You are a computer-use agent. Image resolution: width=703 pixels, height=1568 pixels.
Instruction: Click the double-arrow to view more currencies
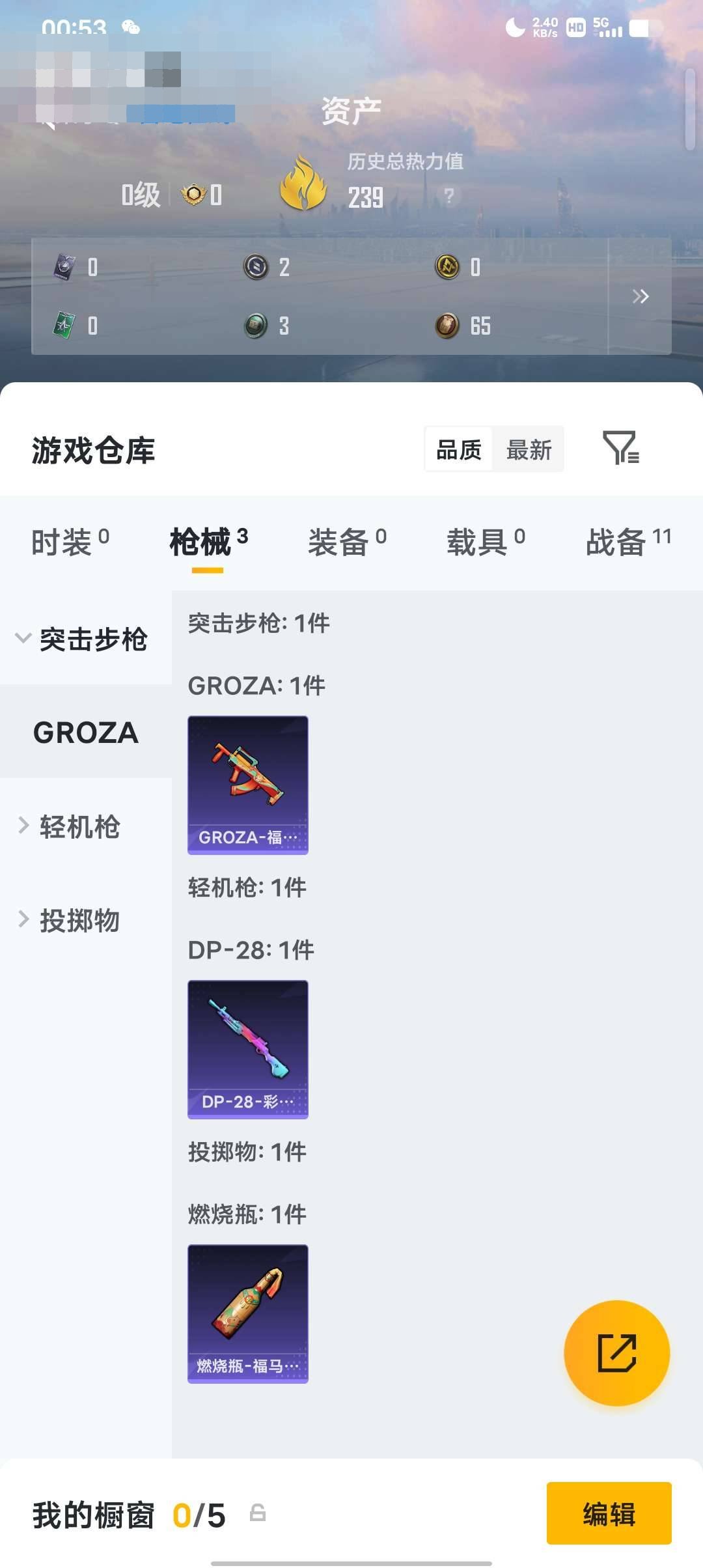(640, 296)
